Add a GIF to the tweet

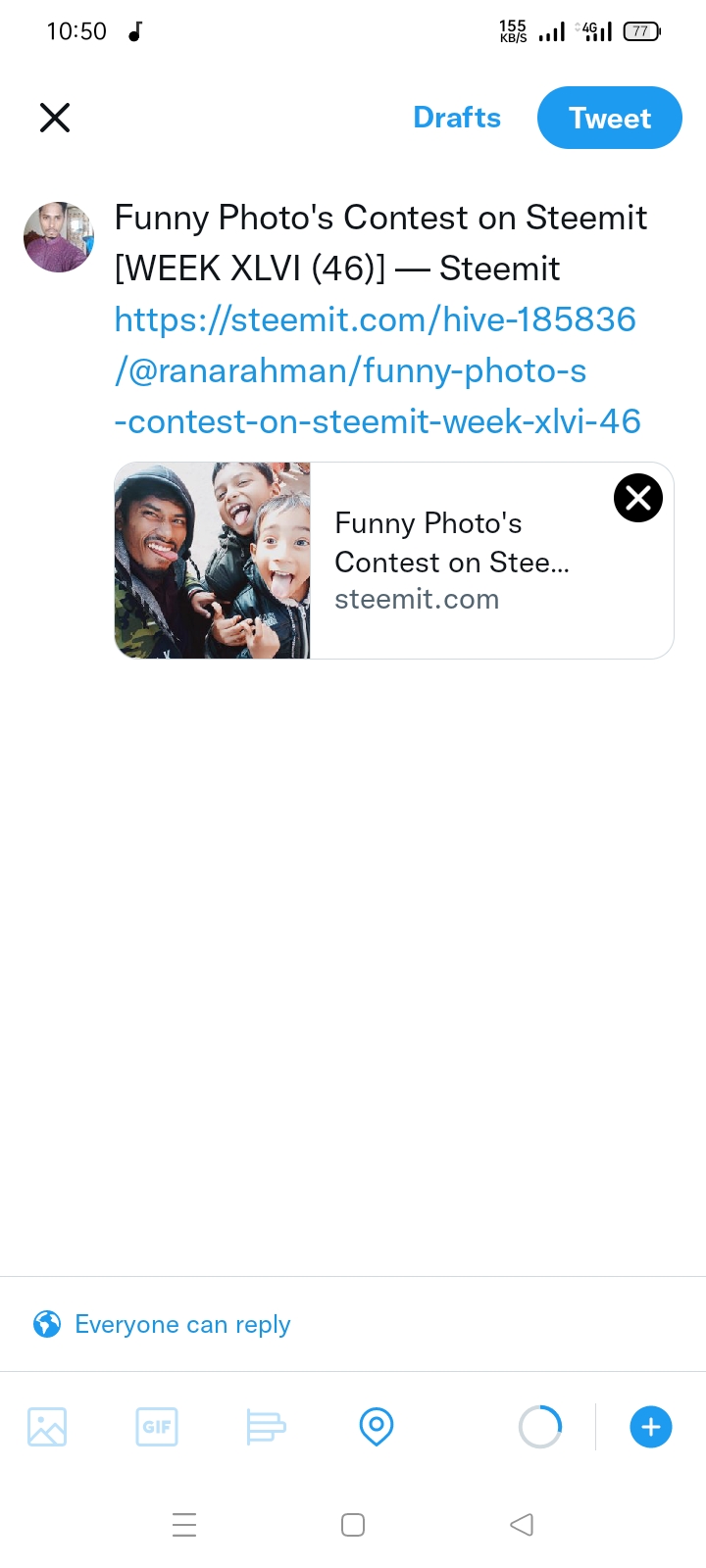157,1427
